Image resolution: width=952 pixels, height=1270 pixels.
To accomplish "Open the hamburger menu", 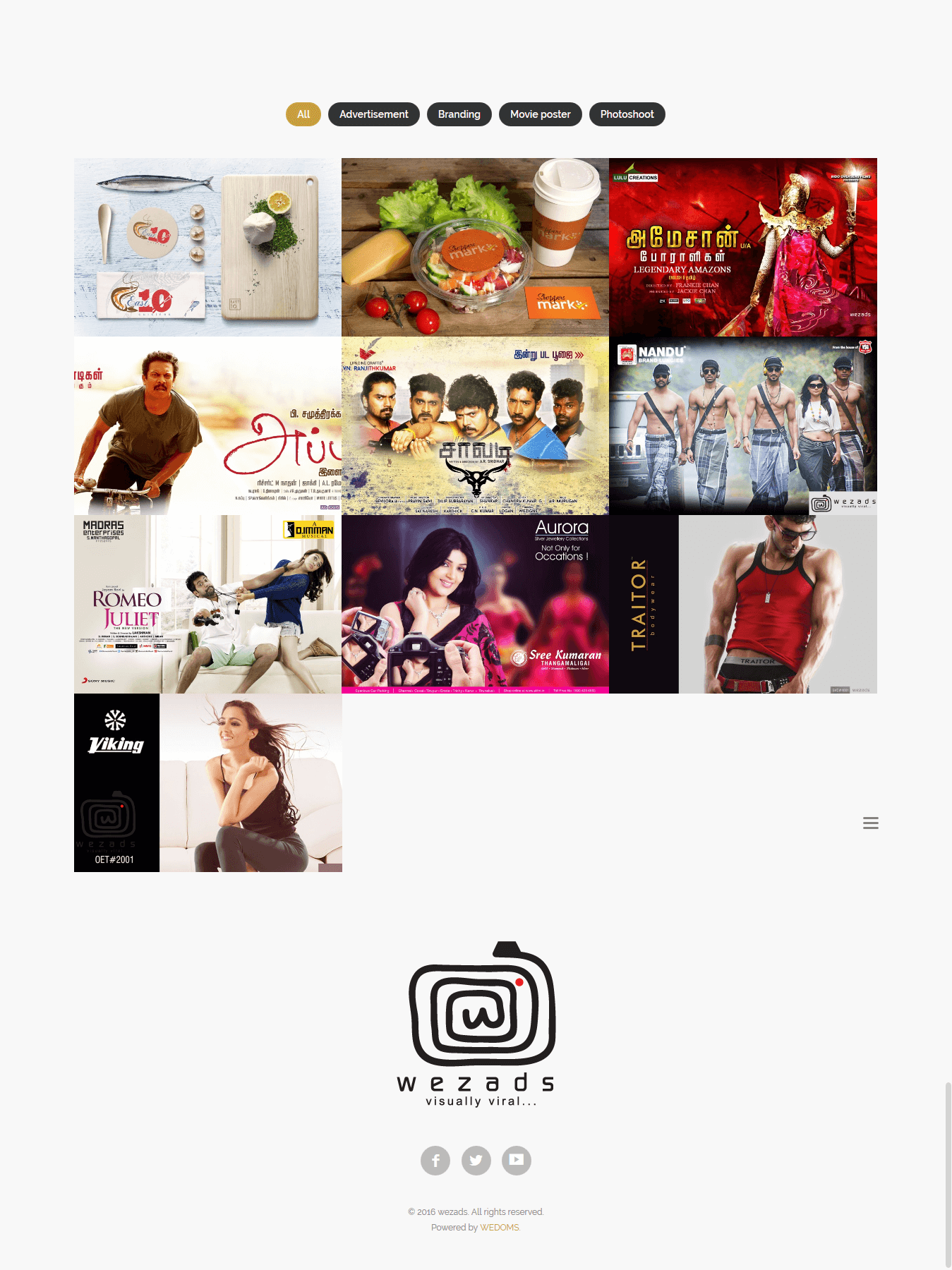I will (870, 823).
